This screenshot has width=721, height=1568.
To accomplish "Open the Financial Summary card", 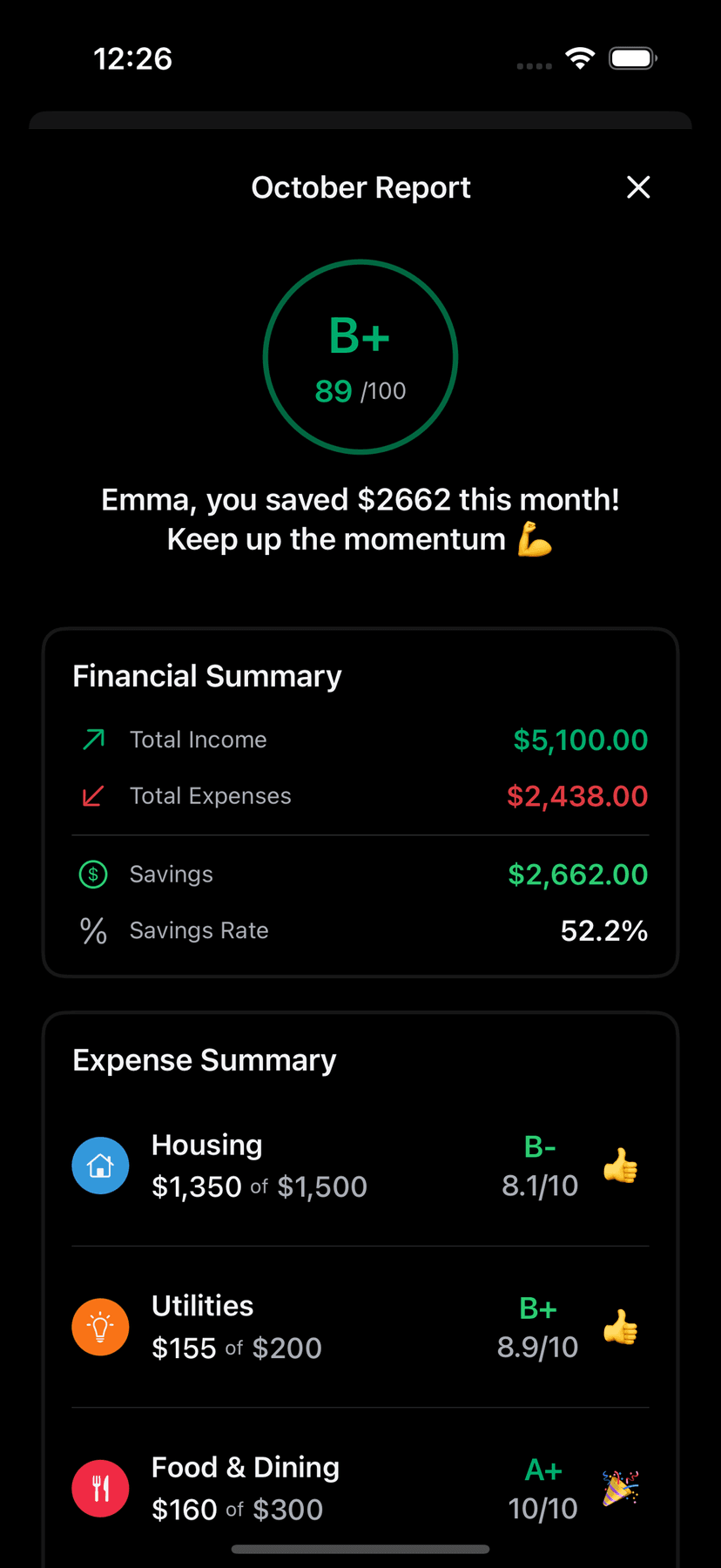I will pos(360,801).
